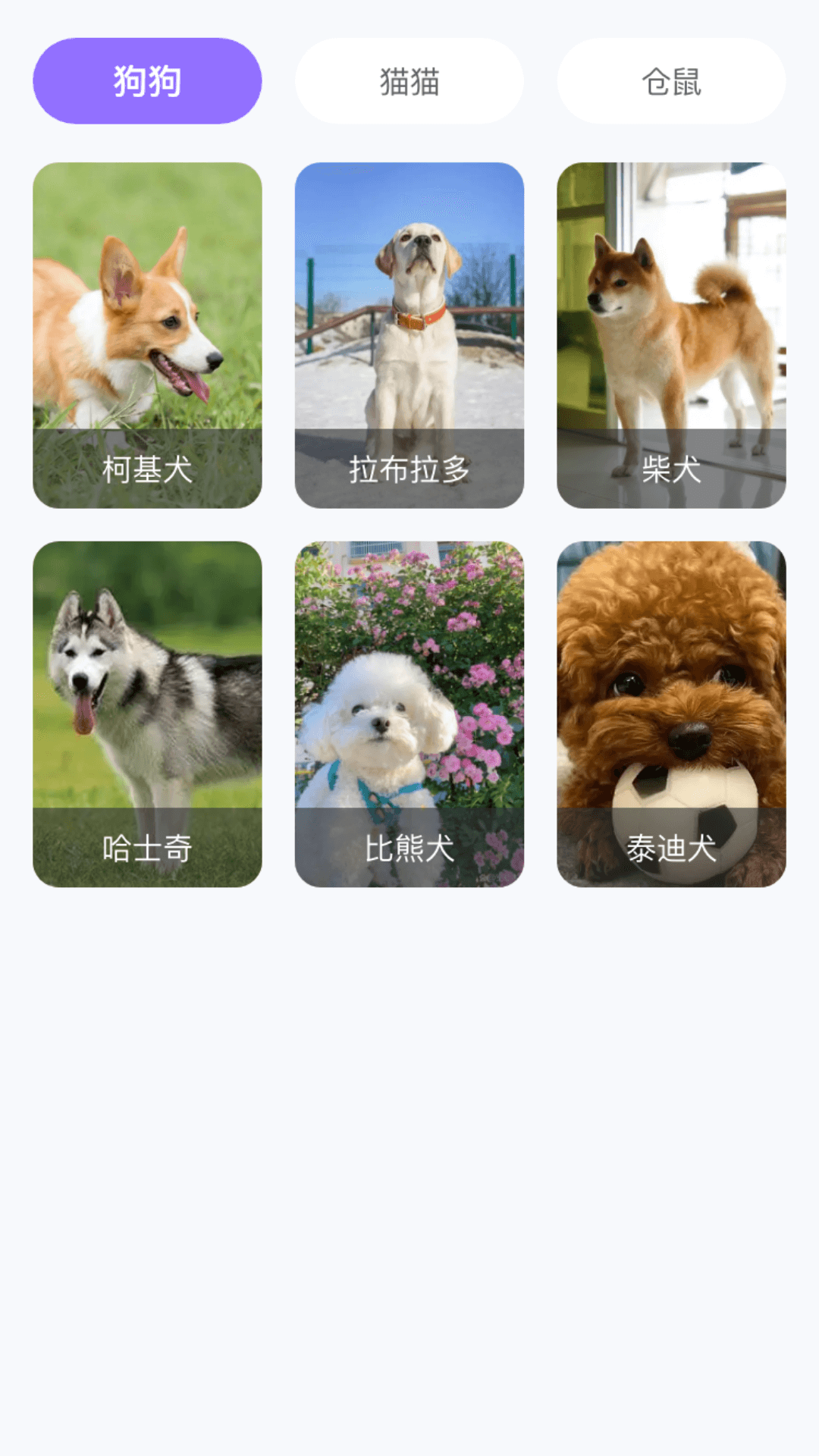Open the 拉布拉多 (Labrador) card
The width and height of the screenshot is (819, 1456).
click(x=408, y=334)
